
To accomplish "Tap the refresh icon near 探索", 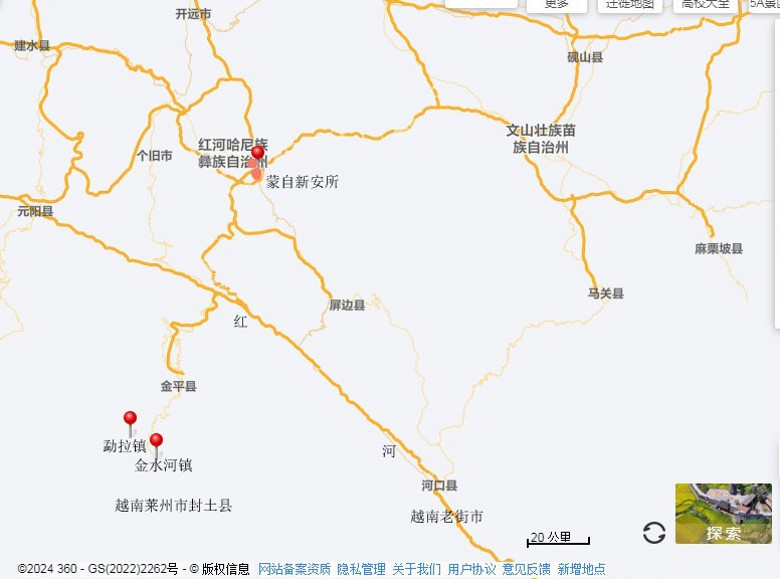I will click(654, 533).
